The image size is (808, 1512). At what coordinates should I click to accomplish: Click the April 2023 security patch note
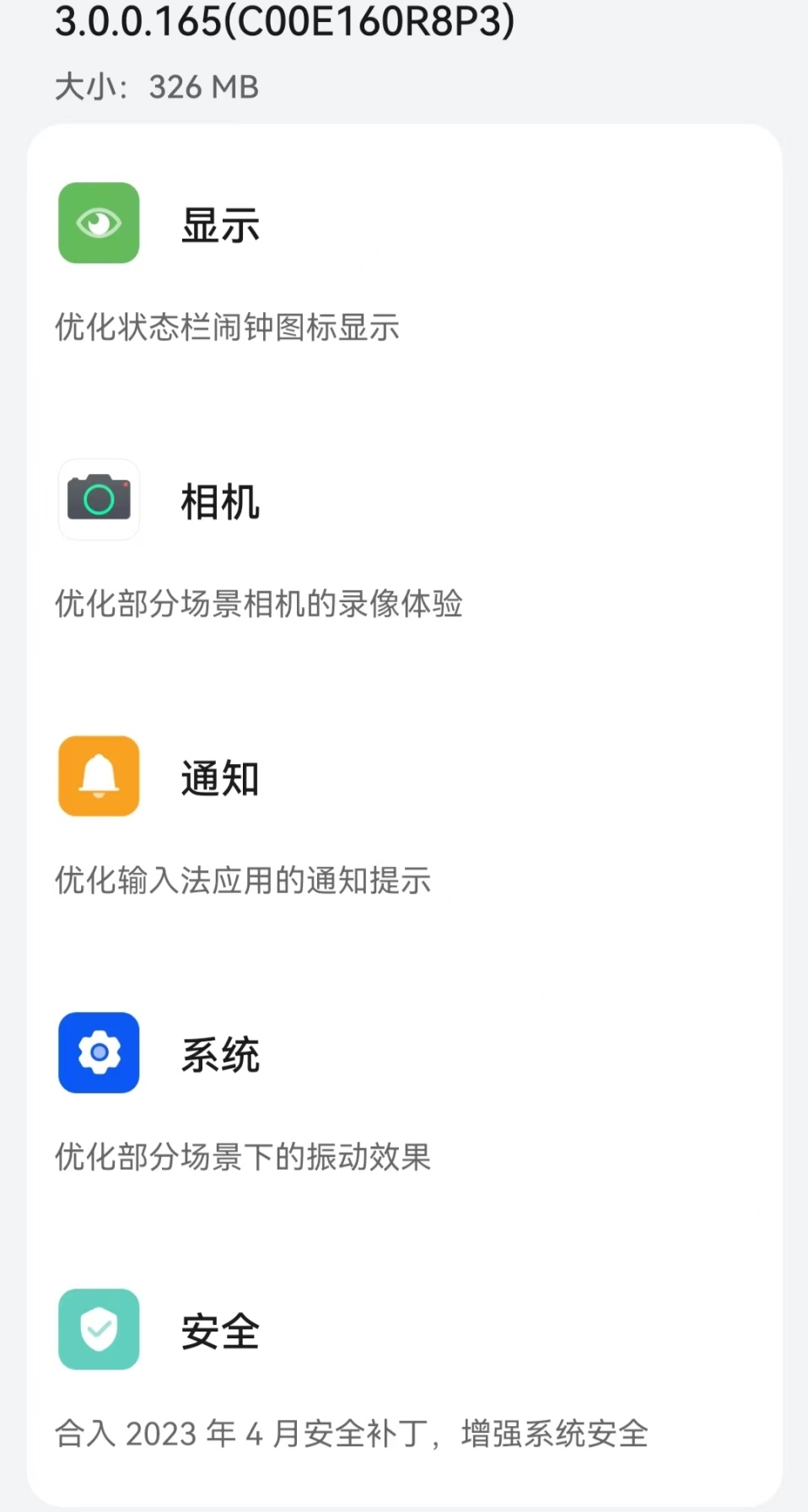pos(353,1433)
